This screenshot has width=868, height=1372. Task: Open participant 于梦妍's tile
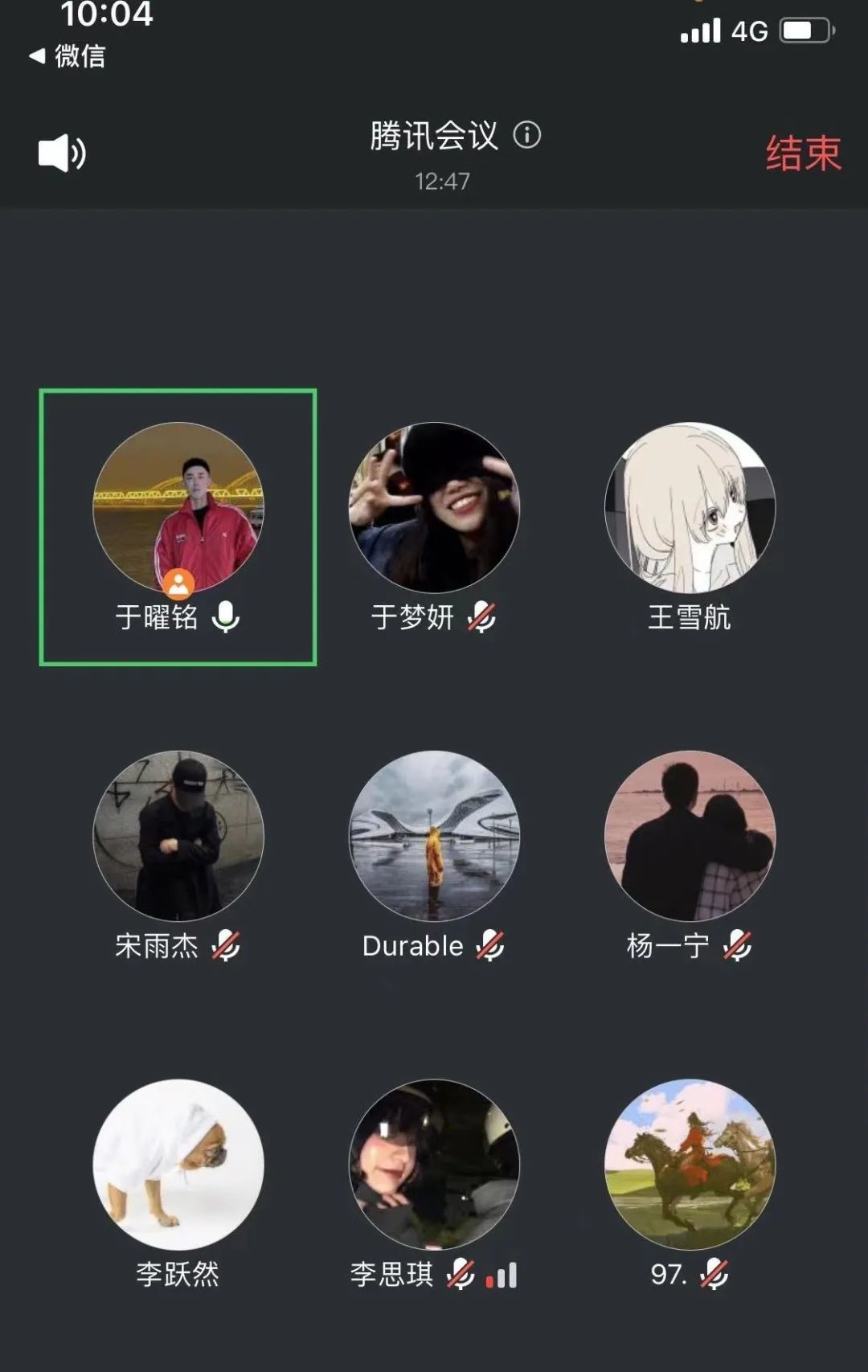pyautogui.click(x=434, y=508)
